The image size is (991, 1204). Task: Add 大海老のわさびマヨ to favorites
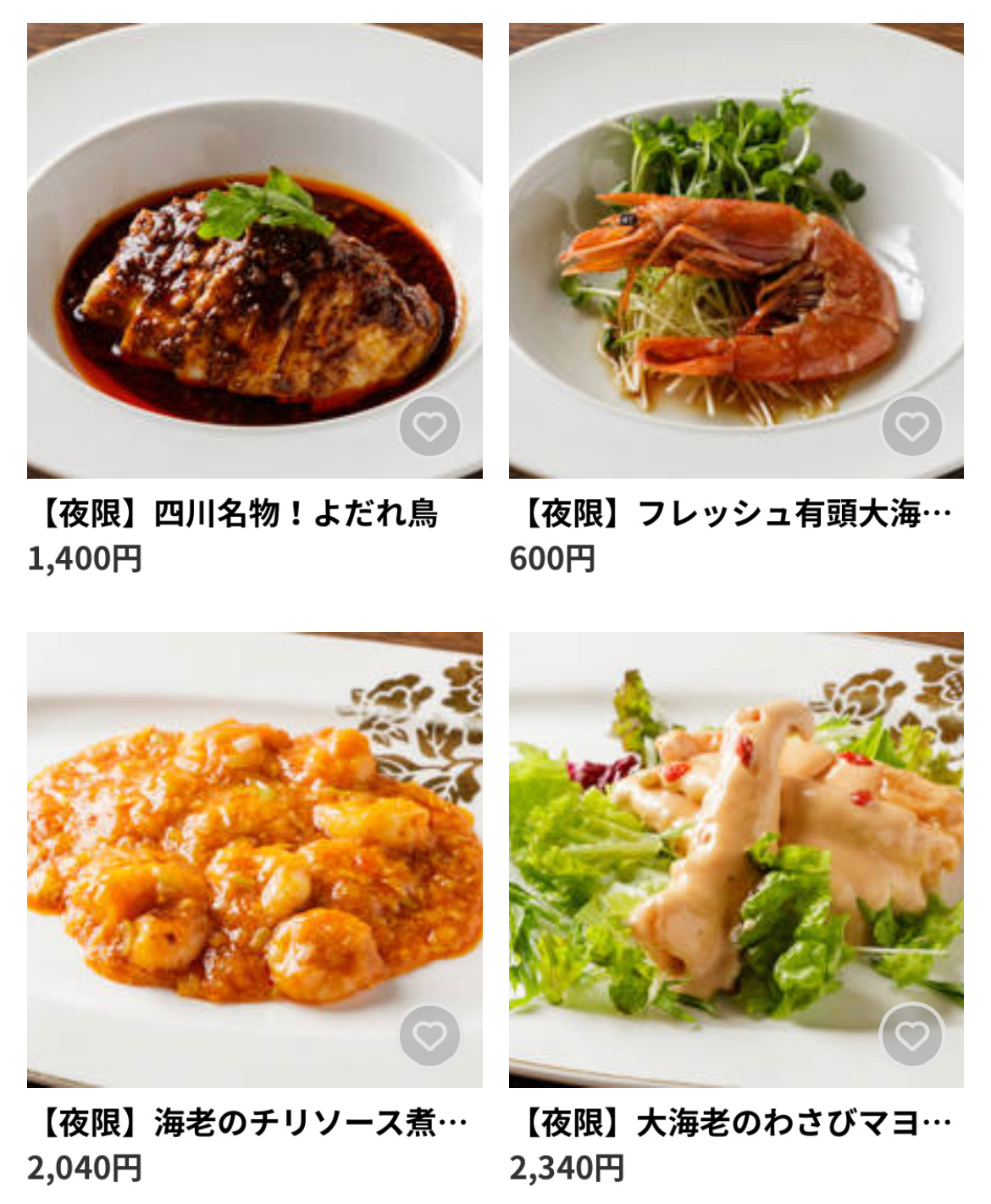(911, 1035)
